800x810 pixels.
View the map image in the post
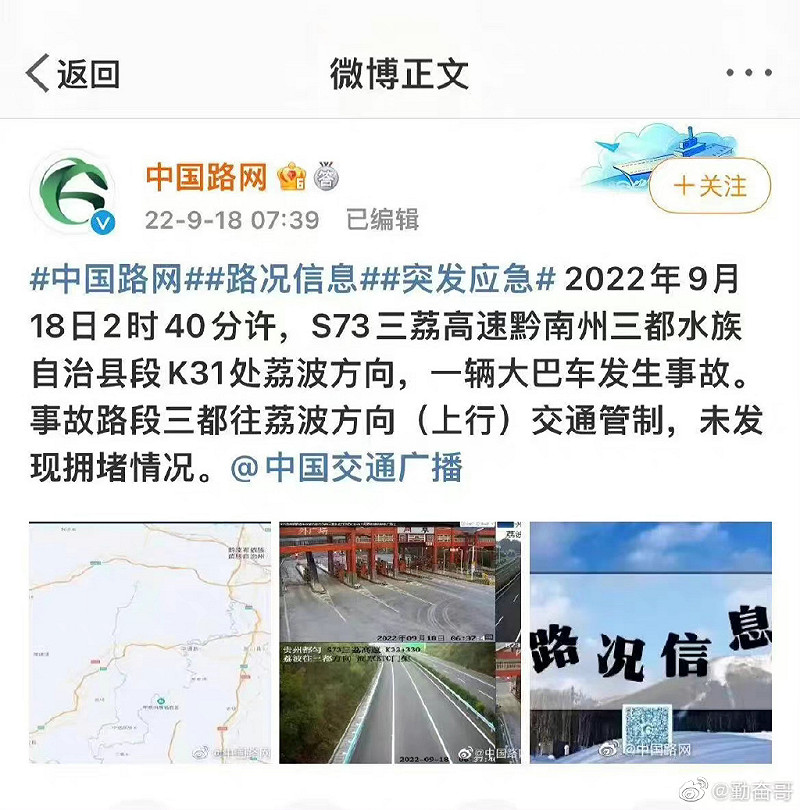tap(150, 642)
